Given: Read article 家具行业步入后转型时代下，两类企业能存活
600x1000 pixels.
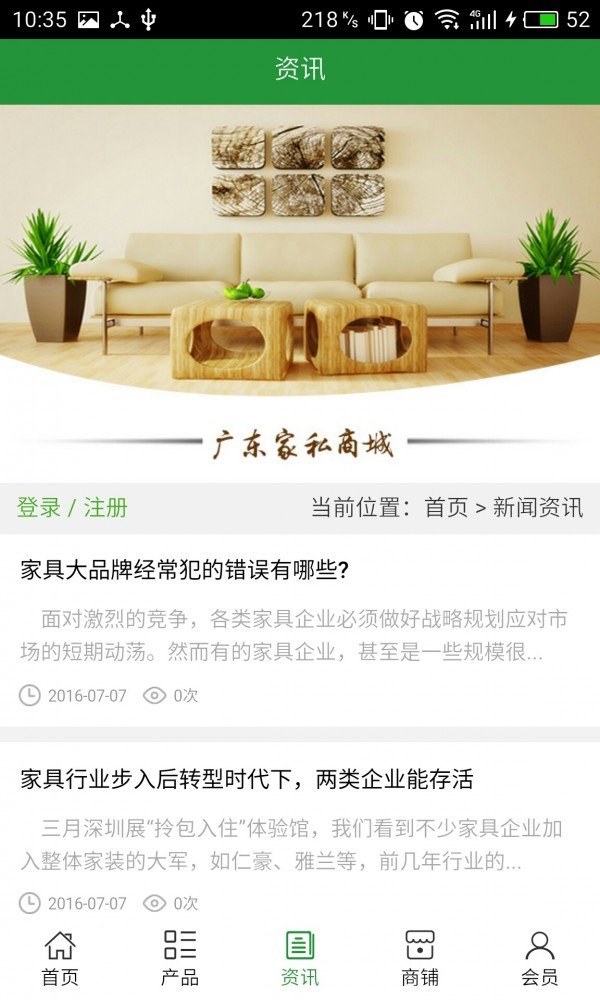Looking at the screenshot, I should coord(246,779).
